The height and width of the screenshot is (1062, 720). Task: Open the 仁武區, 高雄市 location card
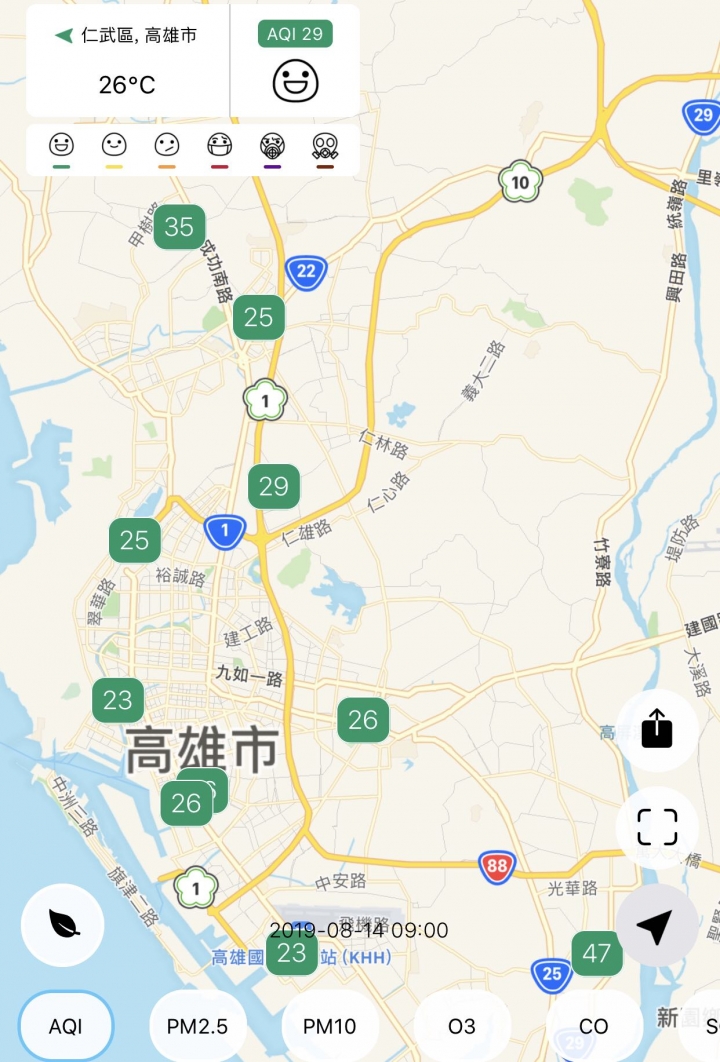click(128, 61)
